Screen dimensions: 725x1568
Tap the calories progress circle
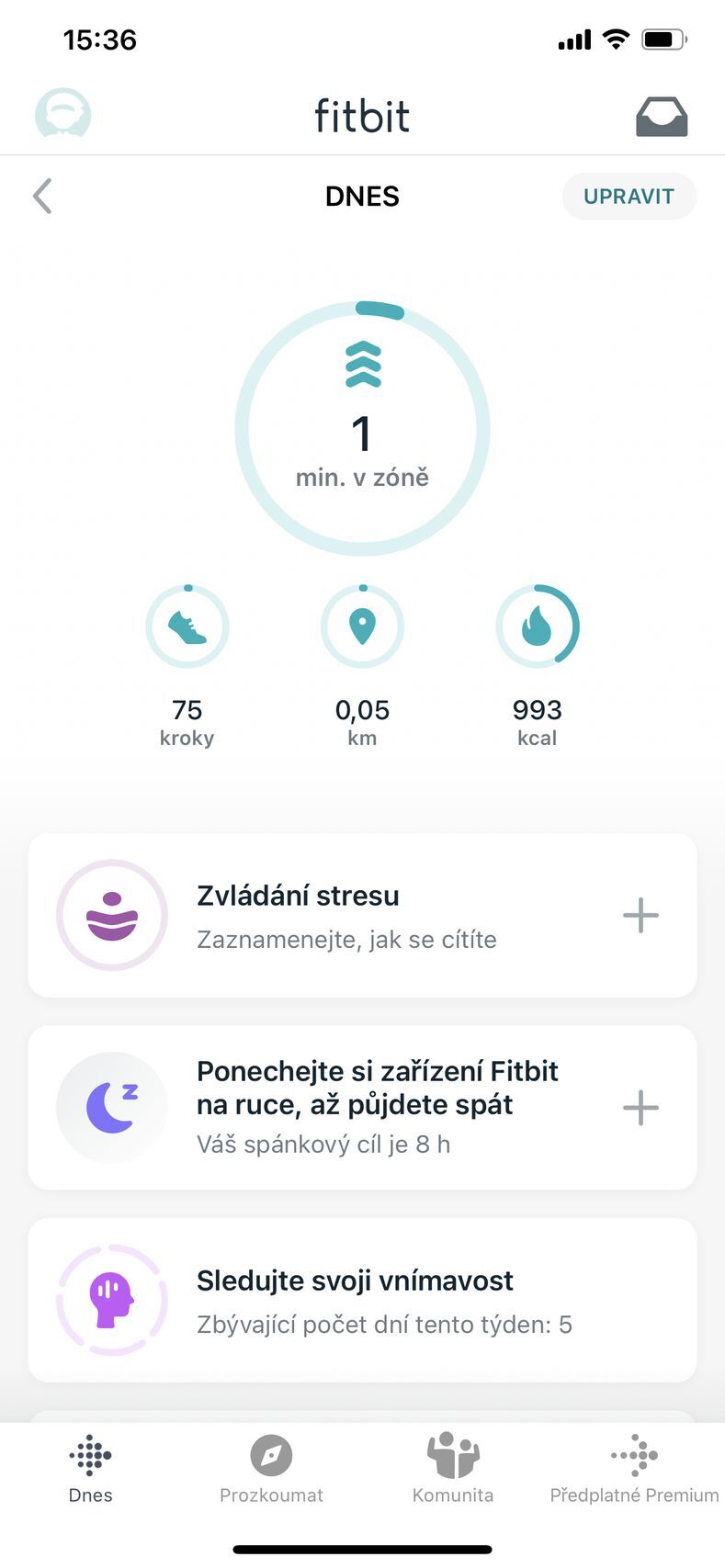pyautogui.click(x=538, y=626)
